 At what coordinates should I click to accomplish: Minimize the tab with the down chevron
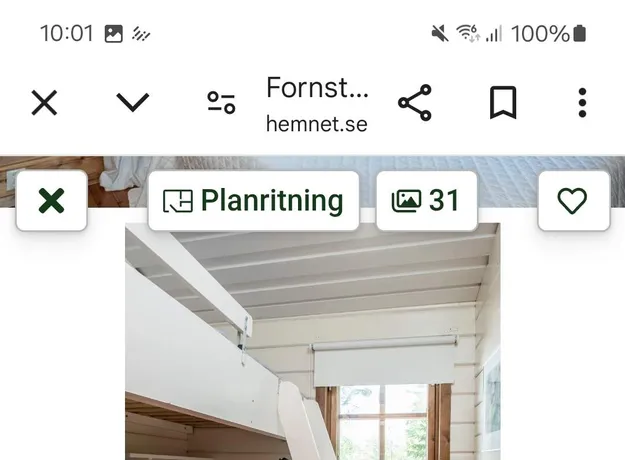(132, 102)
